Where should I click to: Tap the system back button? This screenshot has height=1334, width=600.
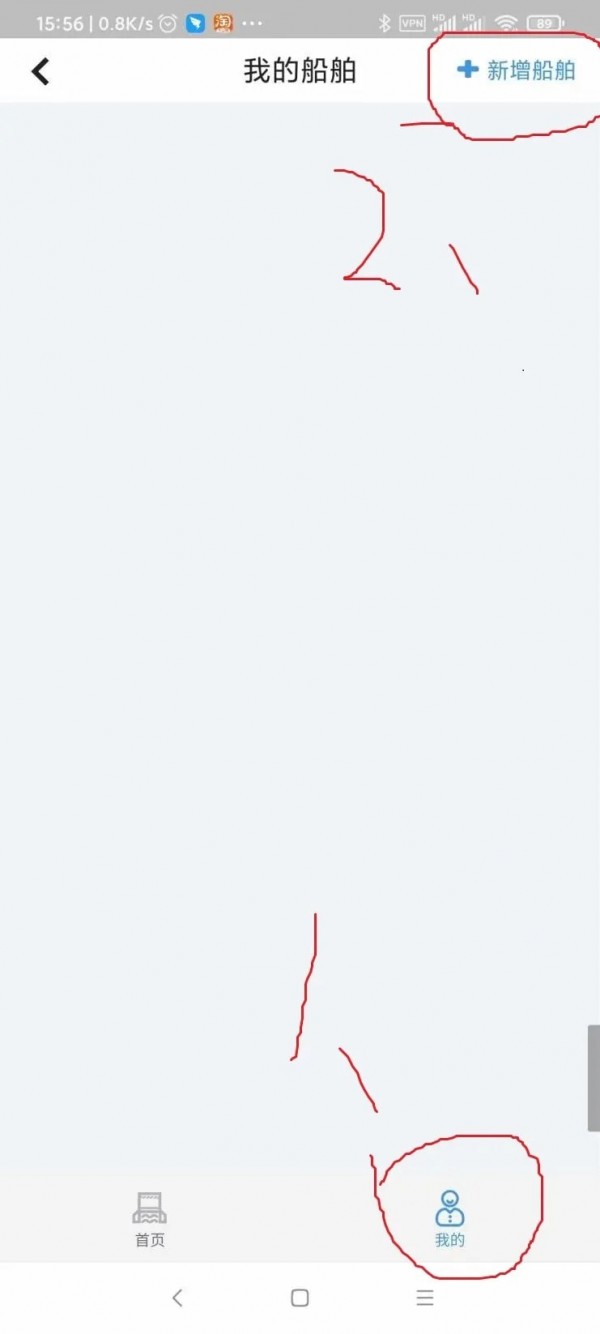(177, 1298)
